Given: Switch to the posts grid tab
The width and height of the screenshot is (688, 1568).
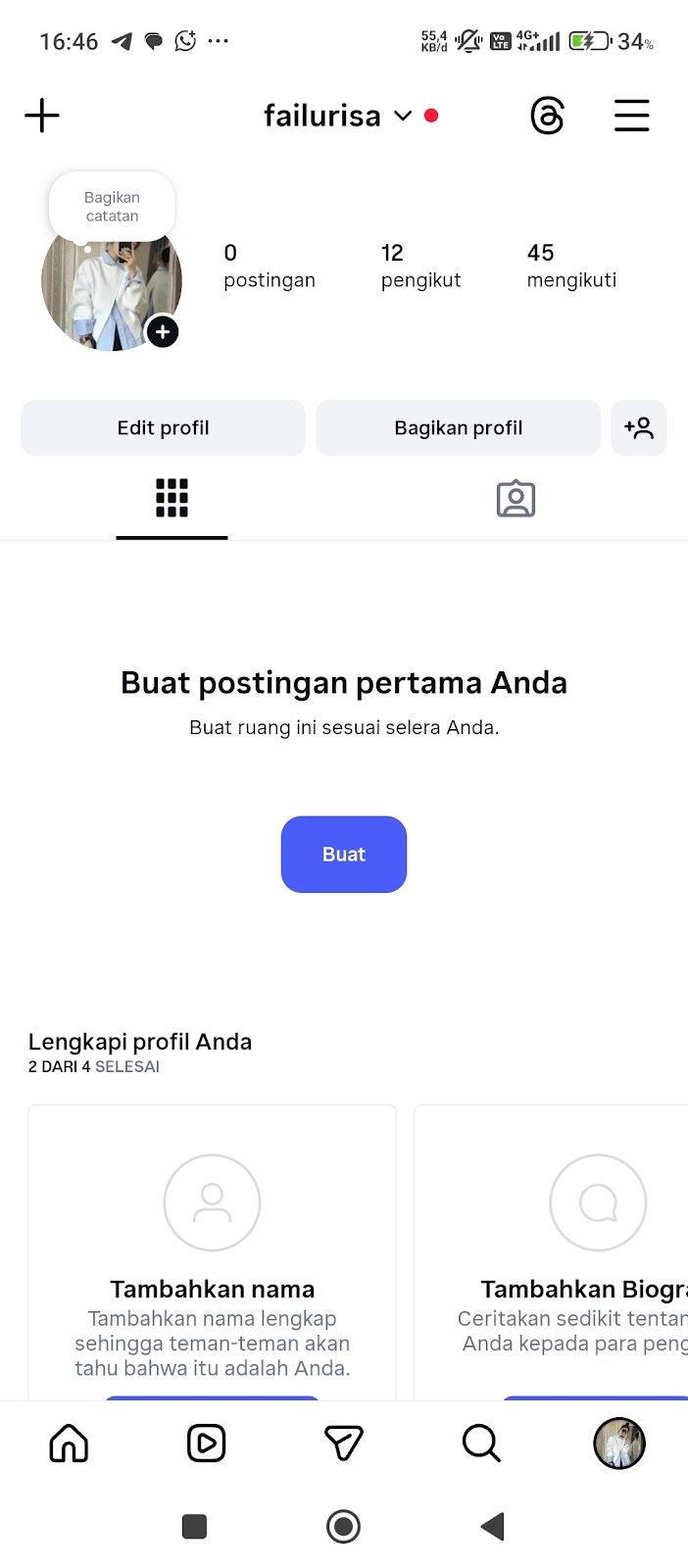Looking at the screenshot, I should click(x=172, y=499).
